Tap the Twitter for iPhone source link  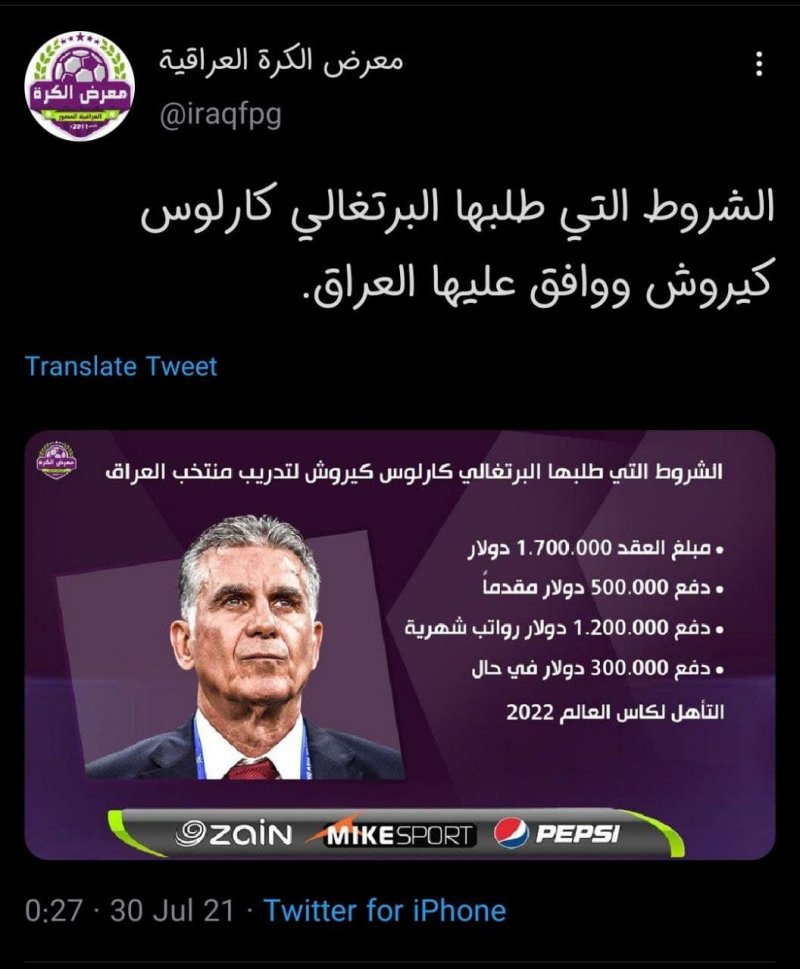tap(385, 911)
